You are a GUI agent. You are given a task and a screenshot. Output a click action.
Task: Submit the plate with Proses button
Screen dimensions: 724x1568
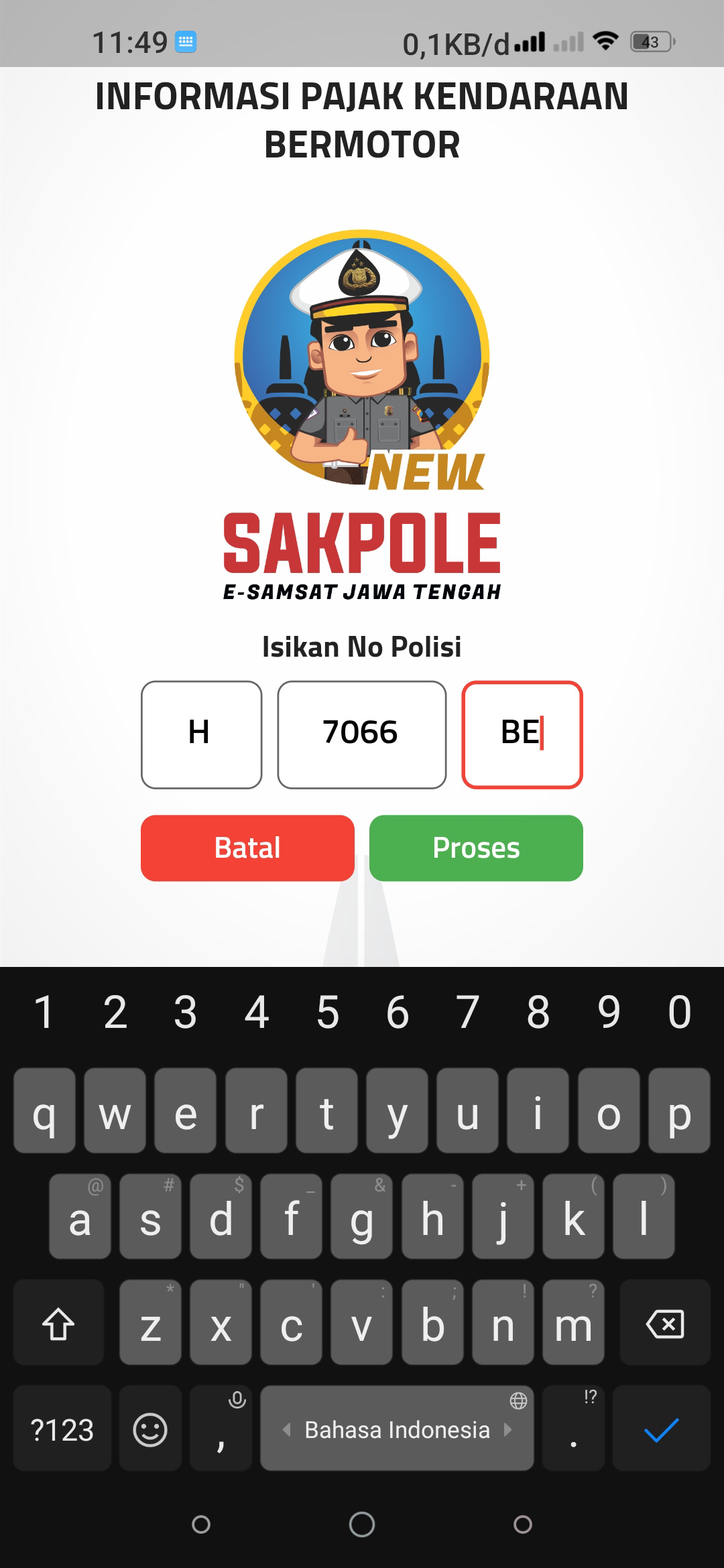[476, 848]
